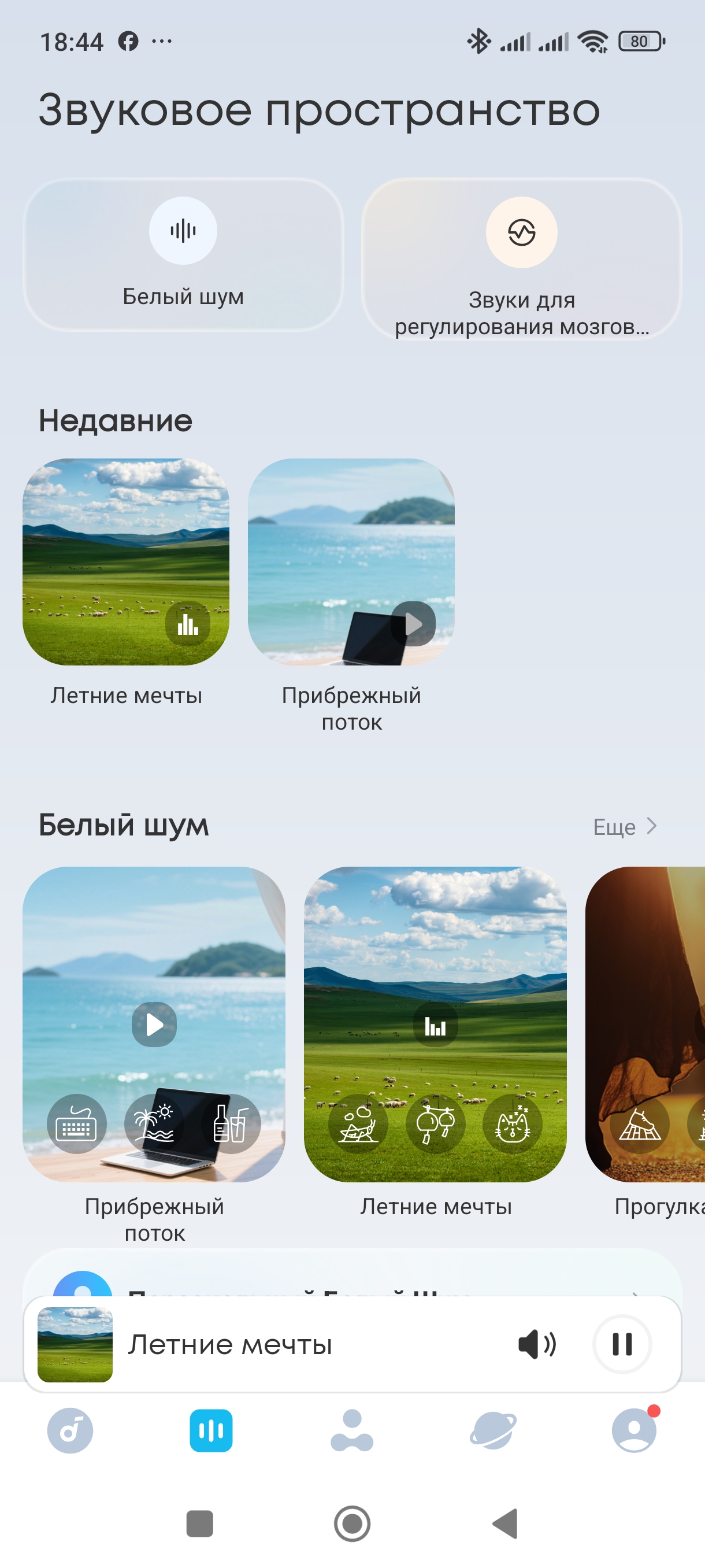Open the profile tab with red dot
The height and width of the screenshot is (1568, 705).
point(634,1430)
